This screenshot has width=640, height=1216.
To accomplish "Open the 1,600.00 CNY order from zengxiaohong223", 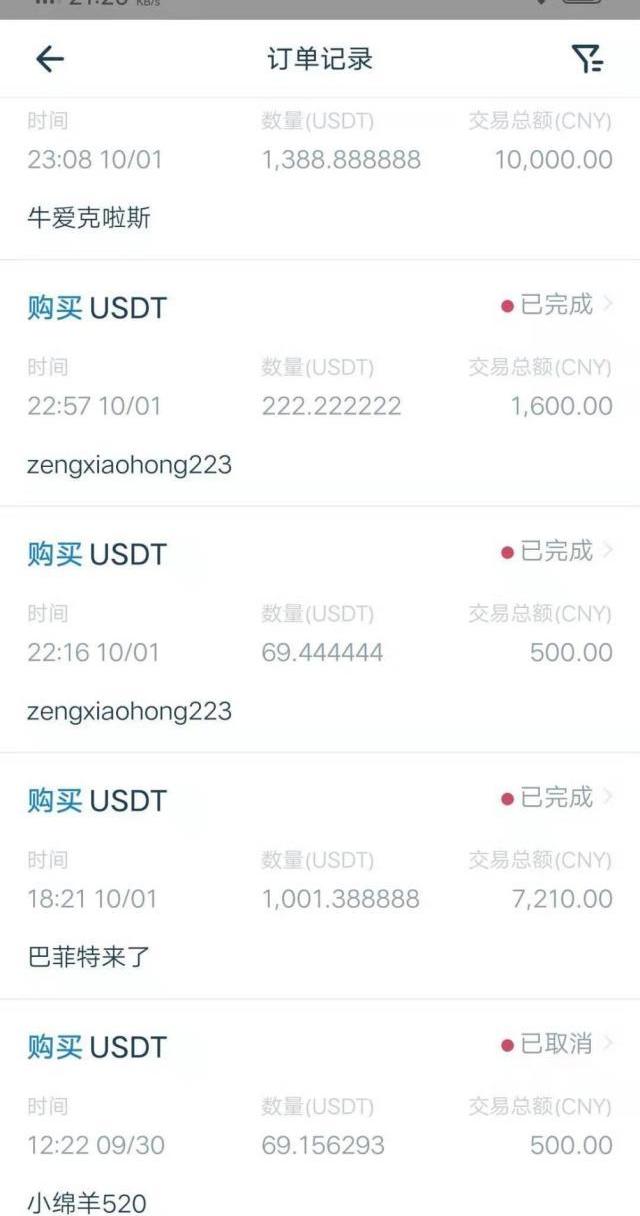I will pos(320,383).
